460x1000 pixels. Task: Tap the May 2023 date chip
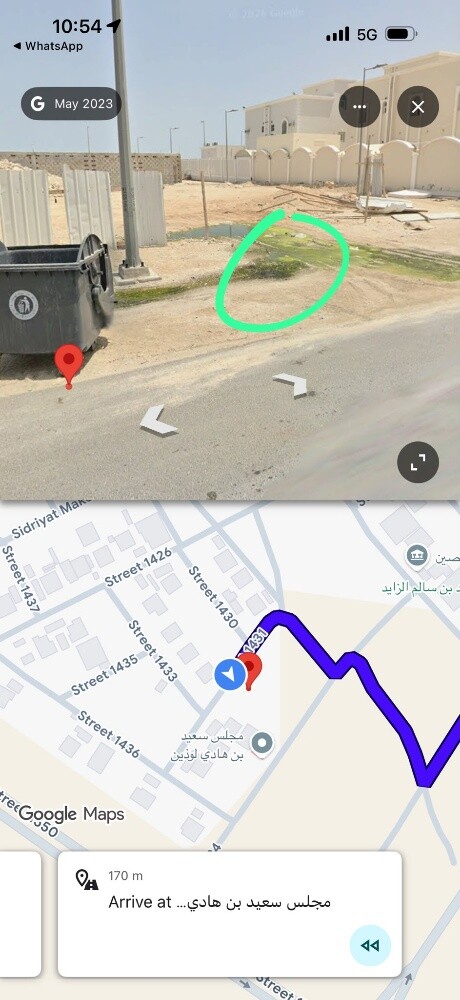[71, 104]
